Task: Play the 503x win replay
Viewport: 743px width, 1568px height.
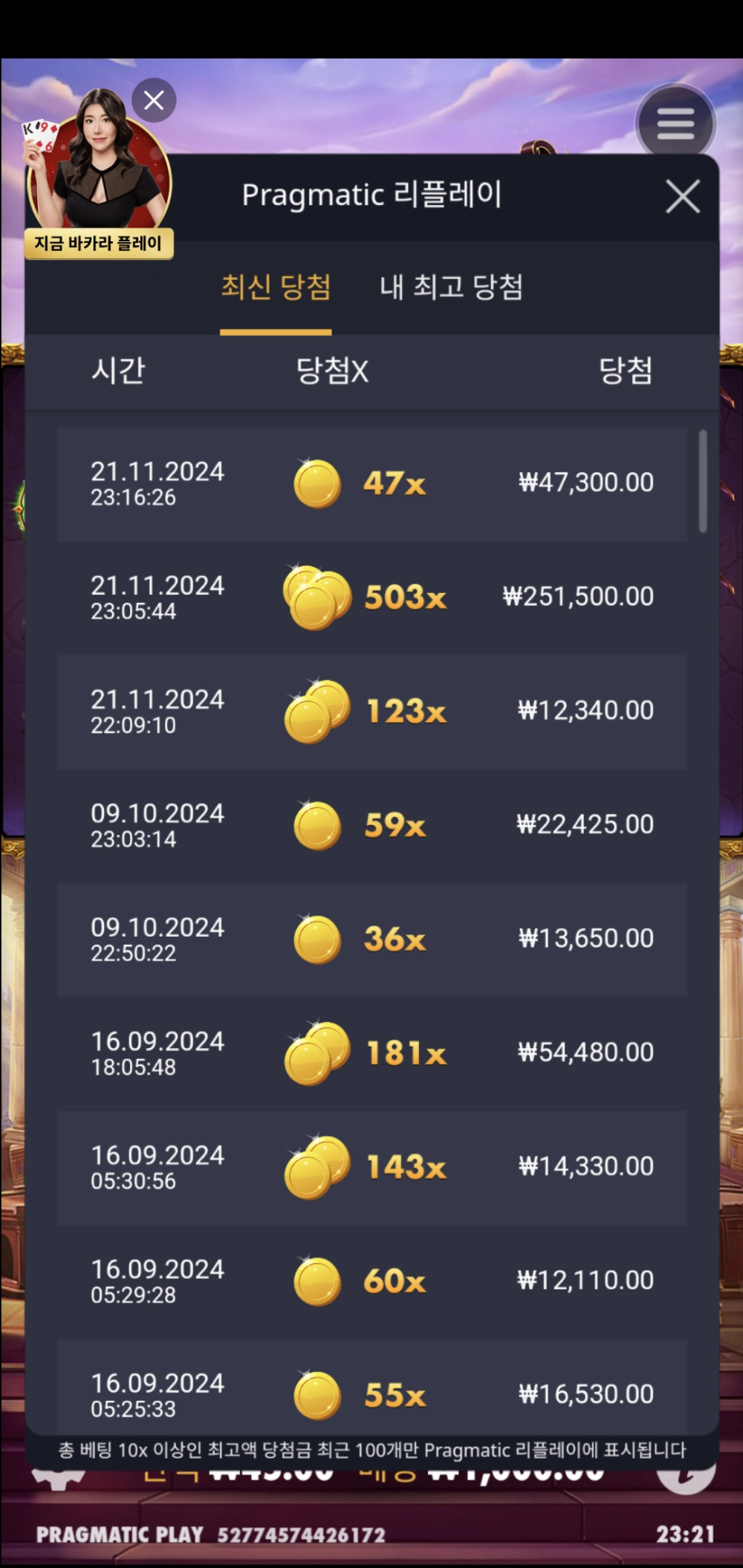Action: pyautogui.click(x=371, y=597)
